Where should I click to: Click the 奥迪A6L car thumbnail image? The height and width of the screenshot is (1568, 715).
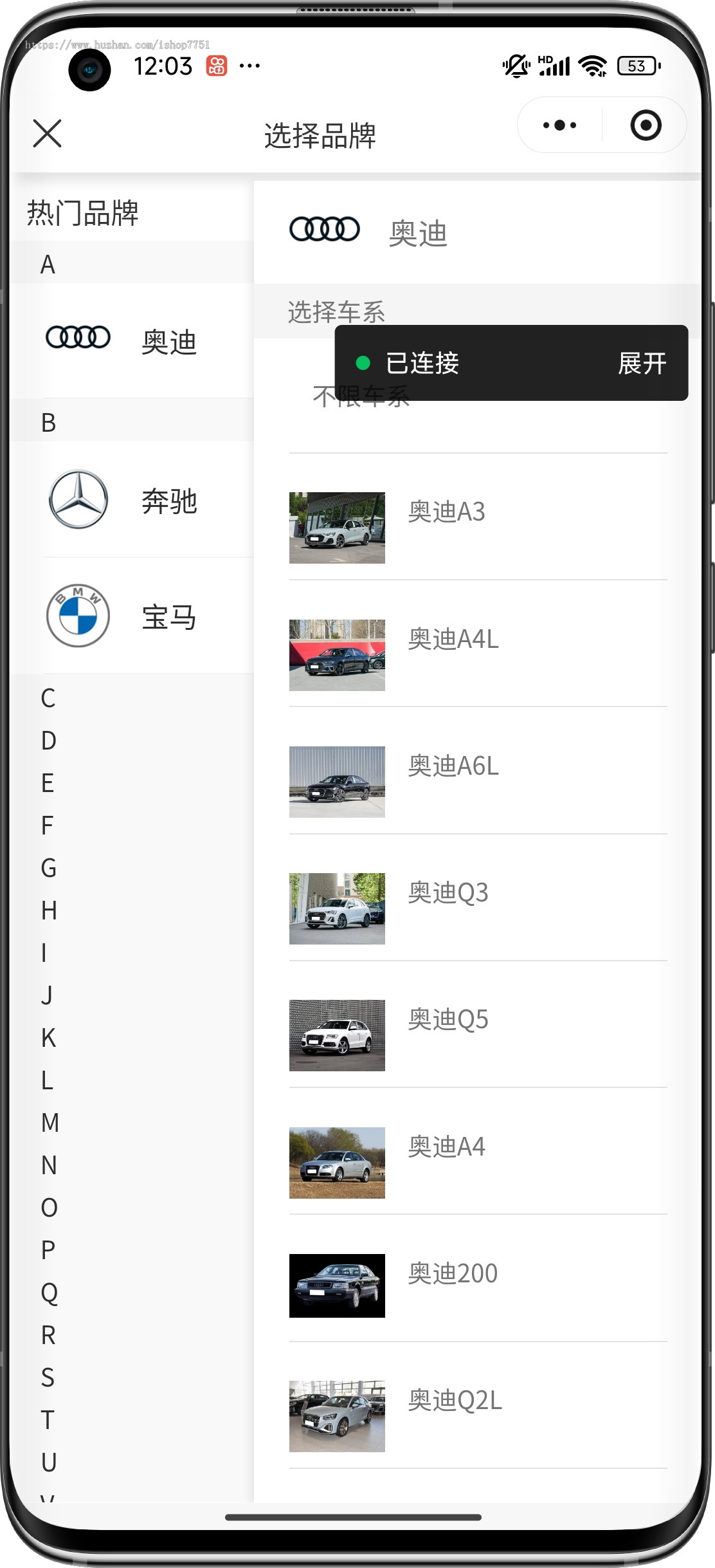tap(337, 782)
